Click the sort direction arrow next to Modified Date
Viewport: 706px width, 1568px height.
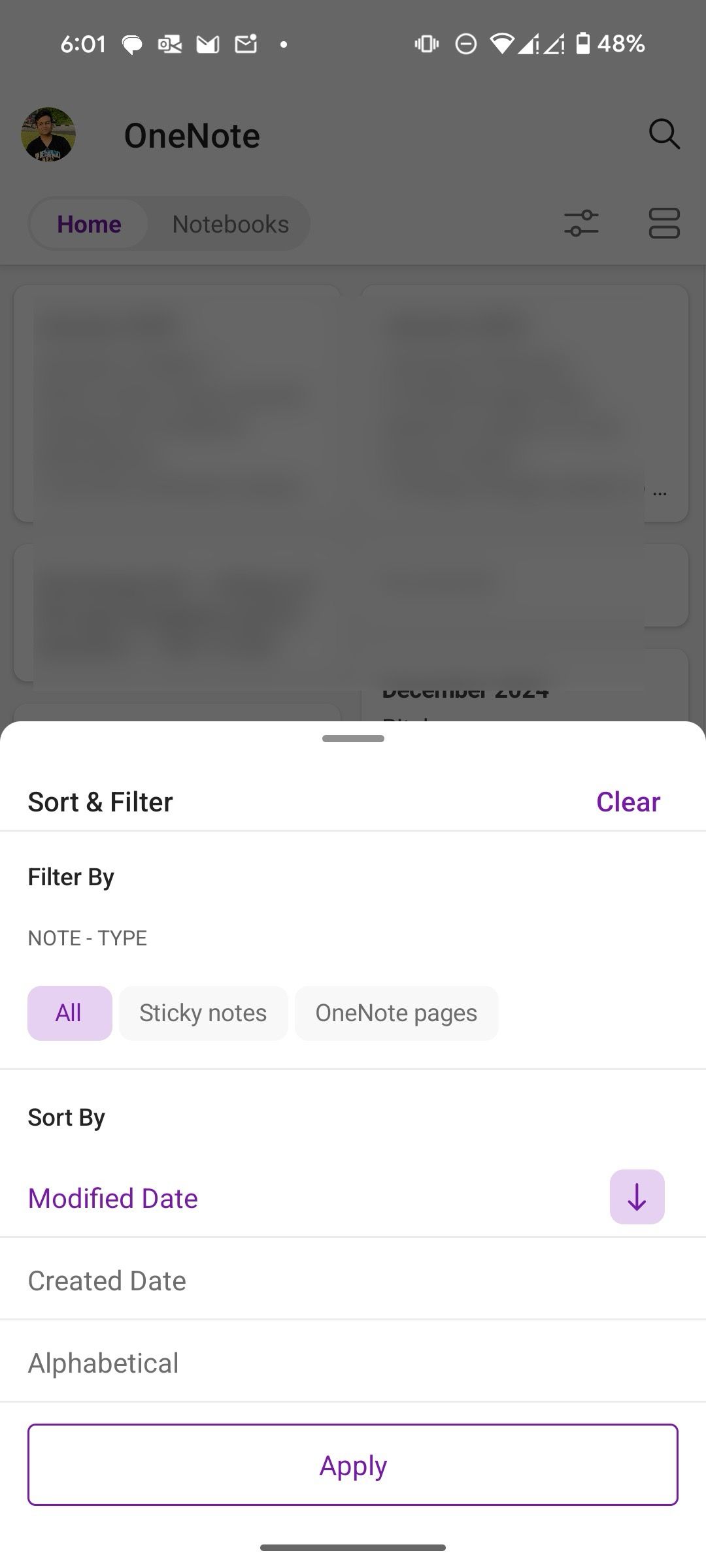click(x=636, y=1197)
